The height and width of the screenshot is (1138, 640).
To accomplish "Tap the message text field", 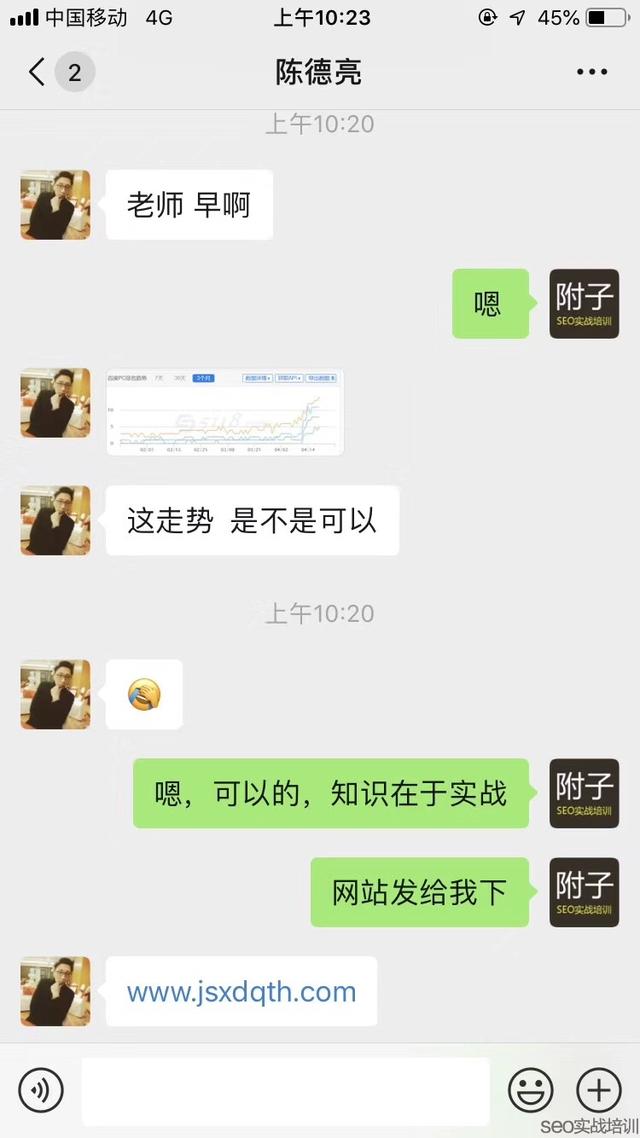I will (x=286, y=1091).
